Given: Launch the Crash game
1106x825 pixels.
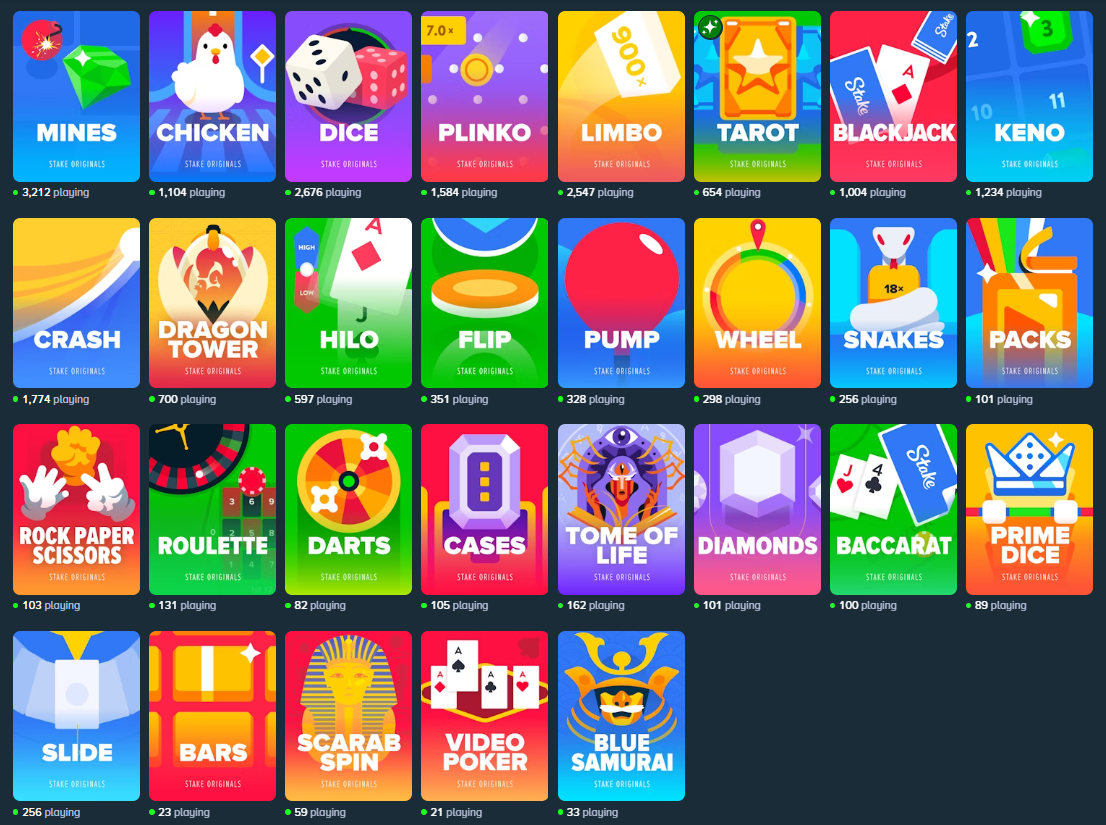Looking at the screenshot, I should point(76,303).
